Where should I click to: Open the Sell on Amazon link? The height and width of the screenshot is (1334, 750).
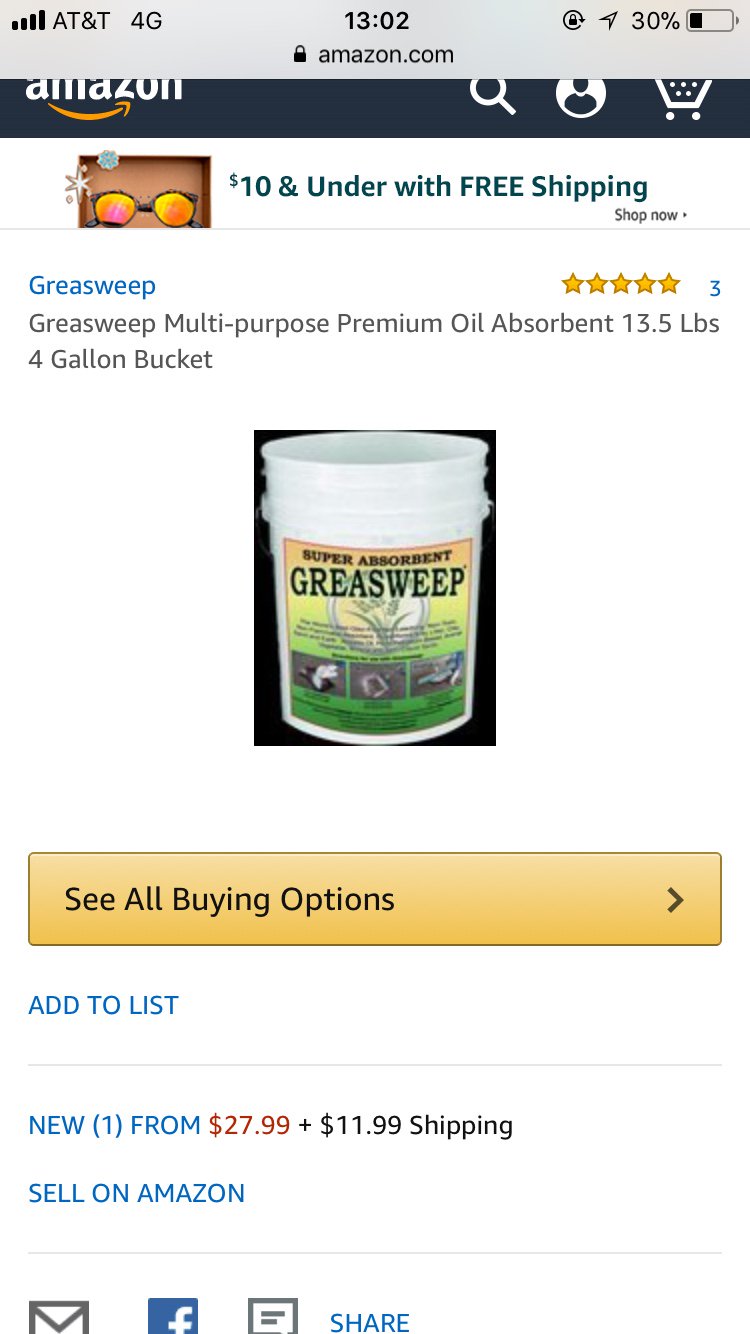(x=137, y=1193)
